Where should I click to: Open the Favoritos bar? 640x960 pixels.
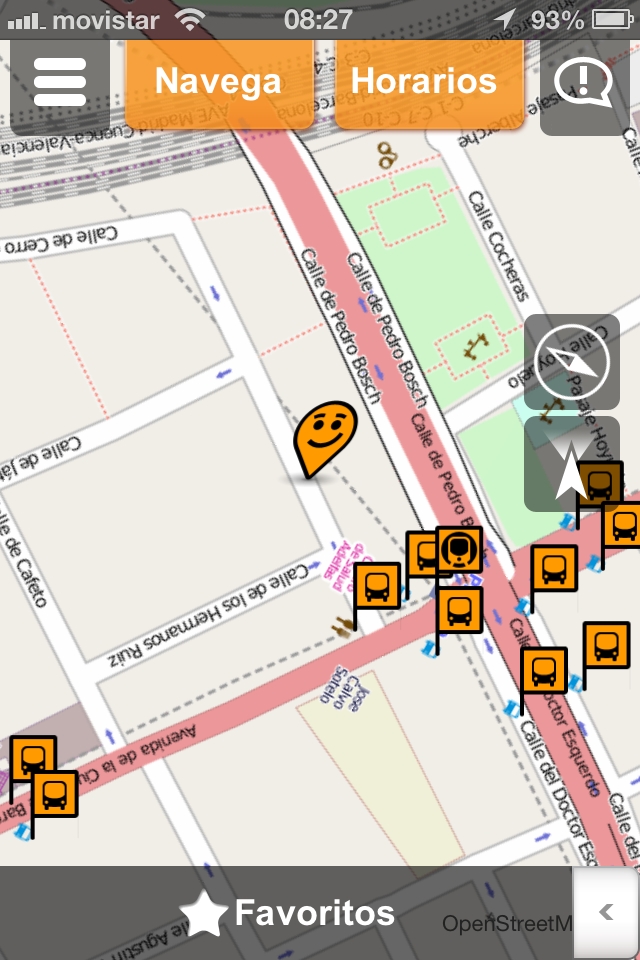point(290,913)
